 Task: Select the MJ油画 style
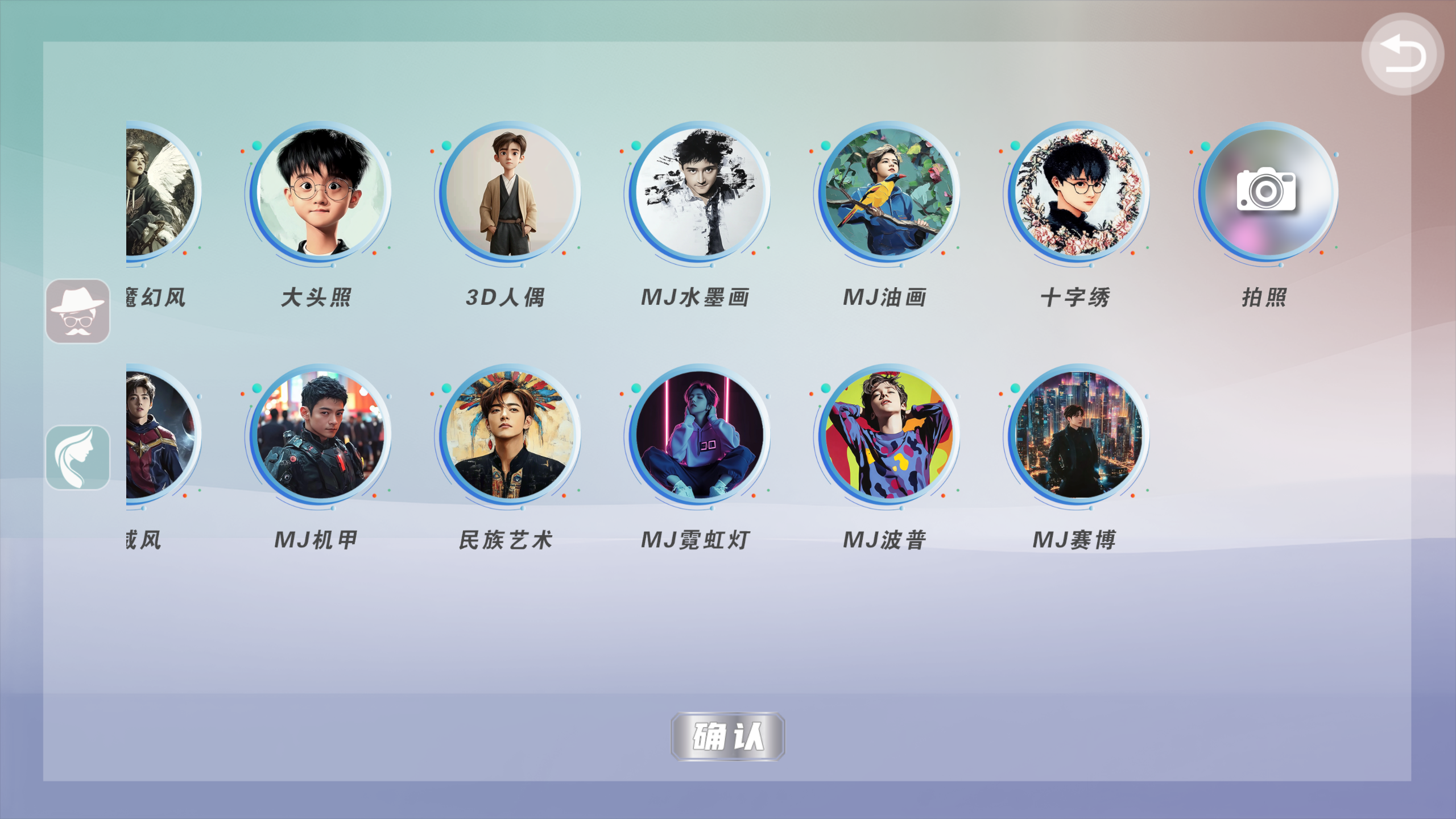888,192
